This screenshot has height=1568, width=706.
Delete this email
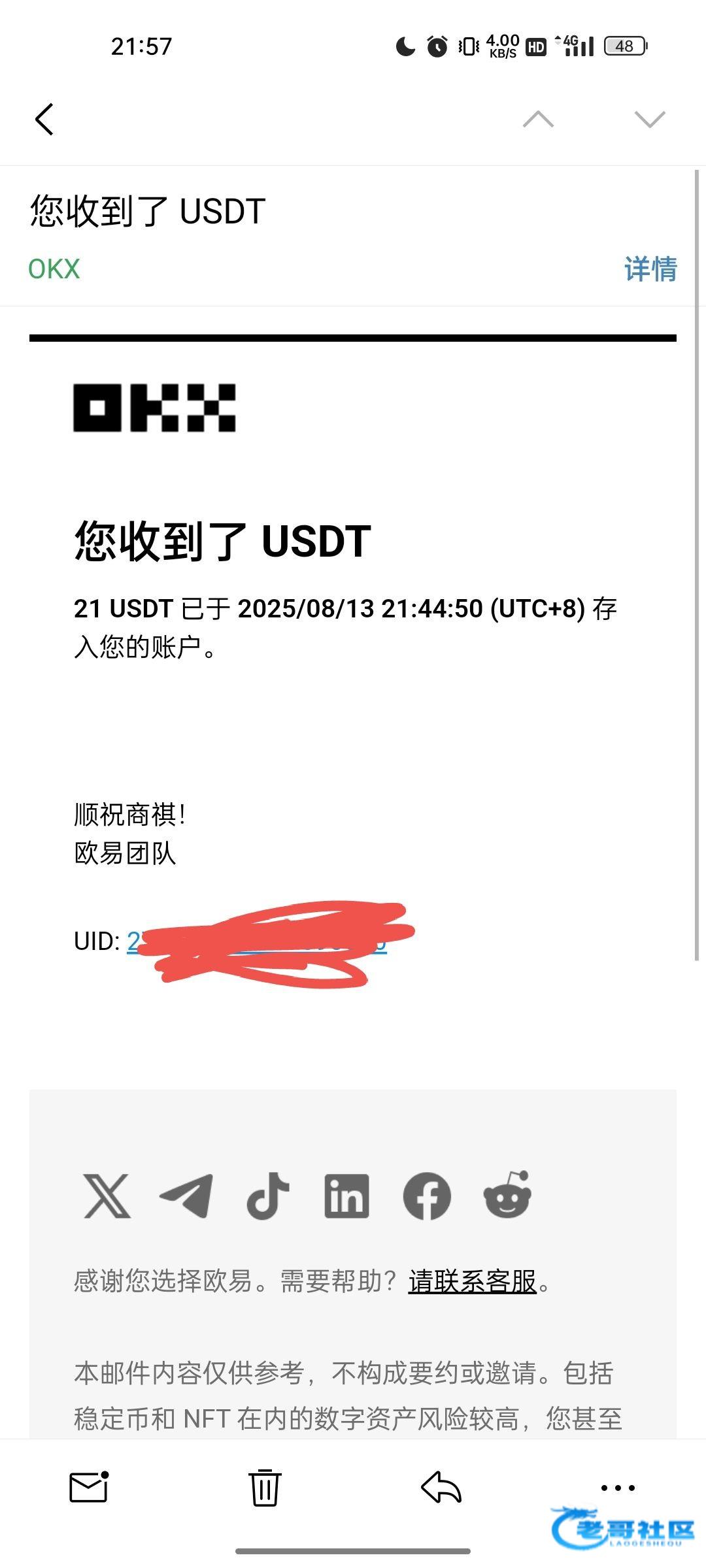(x=265, y=1487)
